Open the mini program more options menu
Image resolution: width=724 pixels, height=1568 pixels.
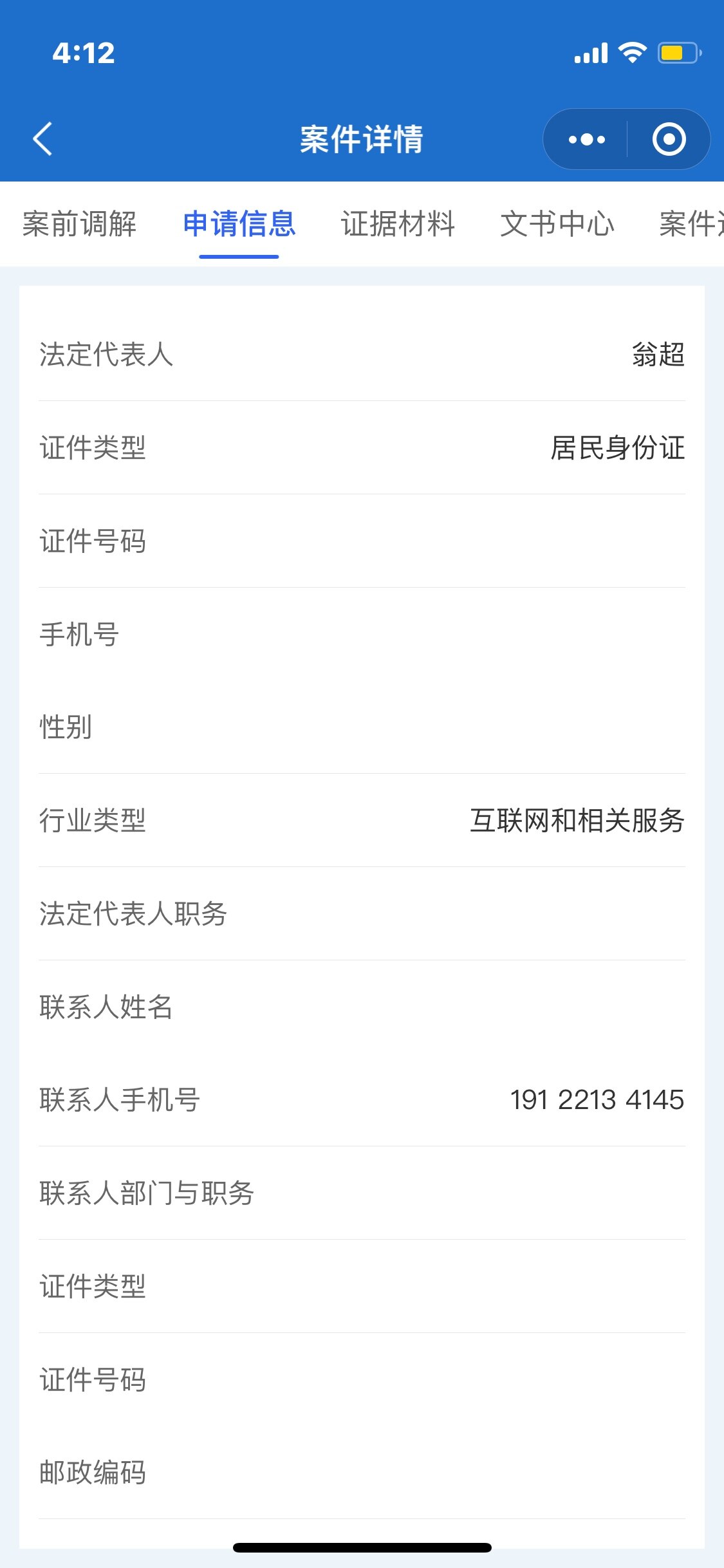coord(586,139)
